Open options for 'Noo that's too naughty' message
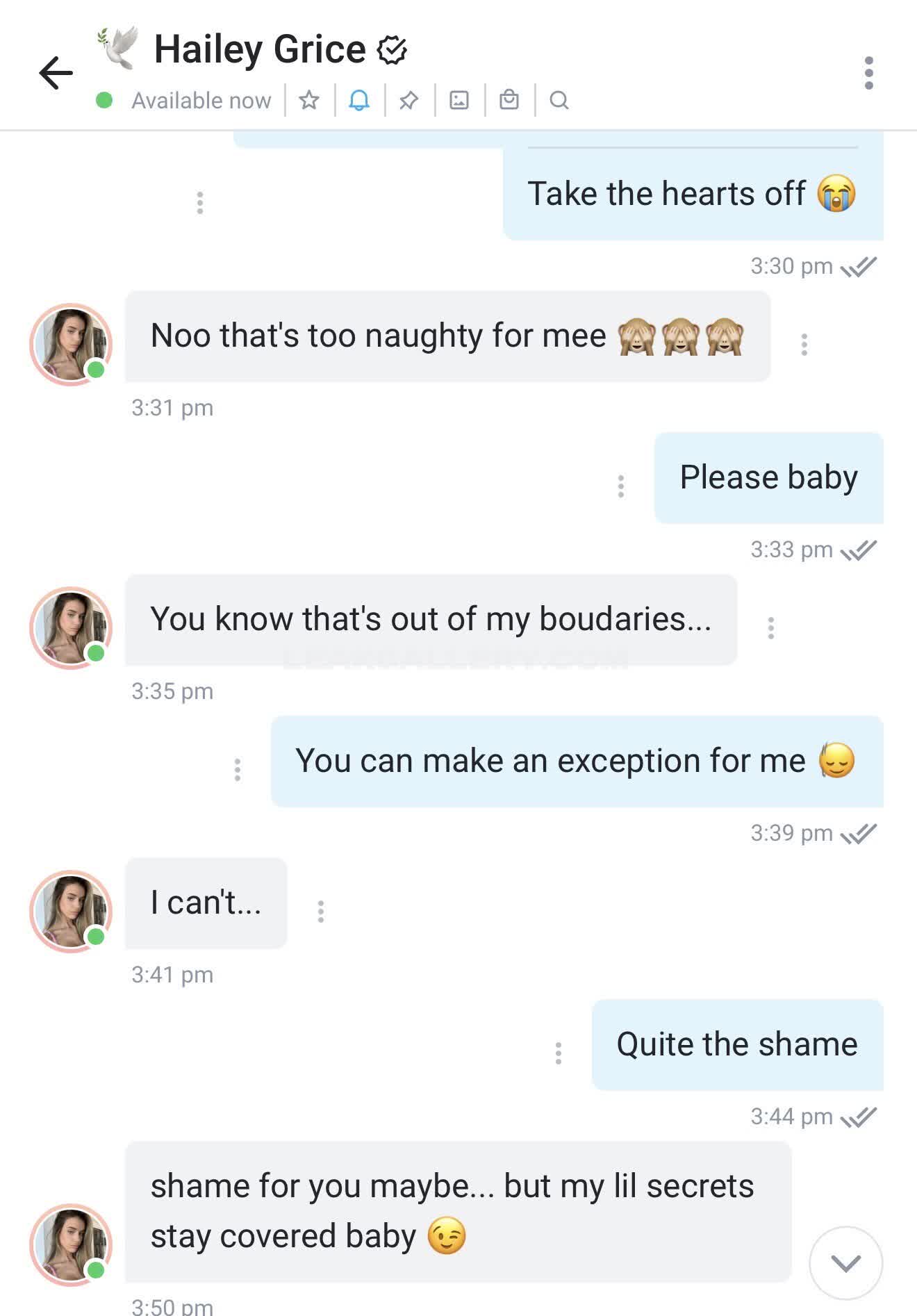The image size is (917, 1316). [x=804, y=345]
